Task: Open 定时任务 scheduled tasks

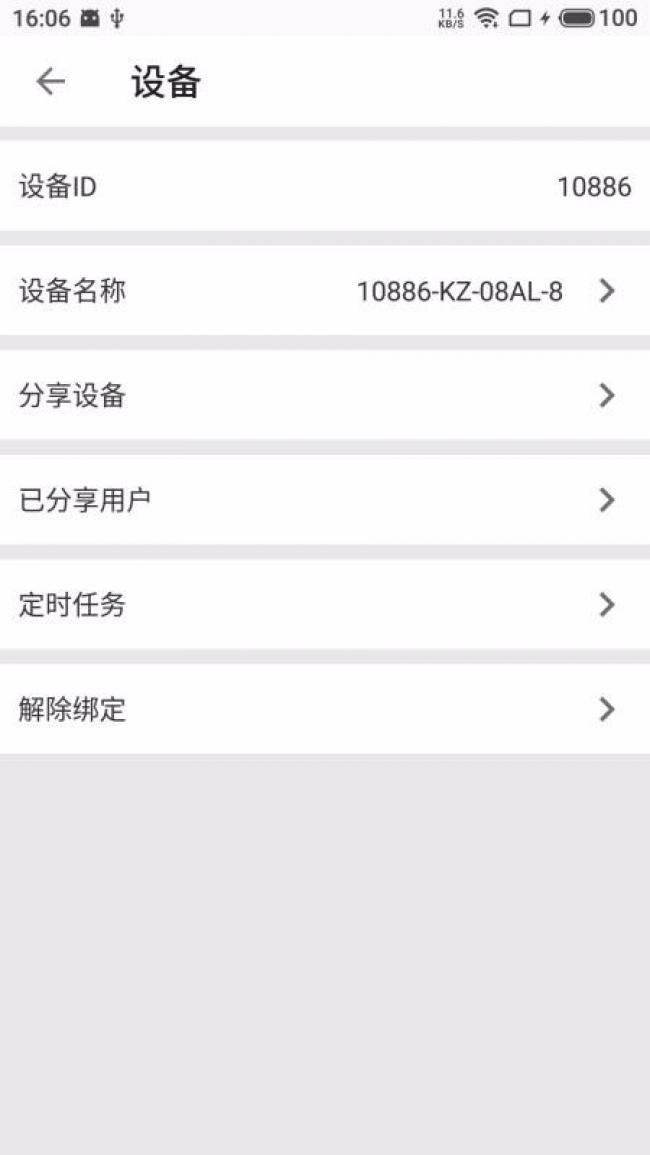Action: (x=325, y=605)
